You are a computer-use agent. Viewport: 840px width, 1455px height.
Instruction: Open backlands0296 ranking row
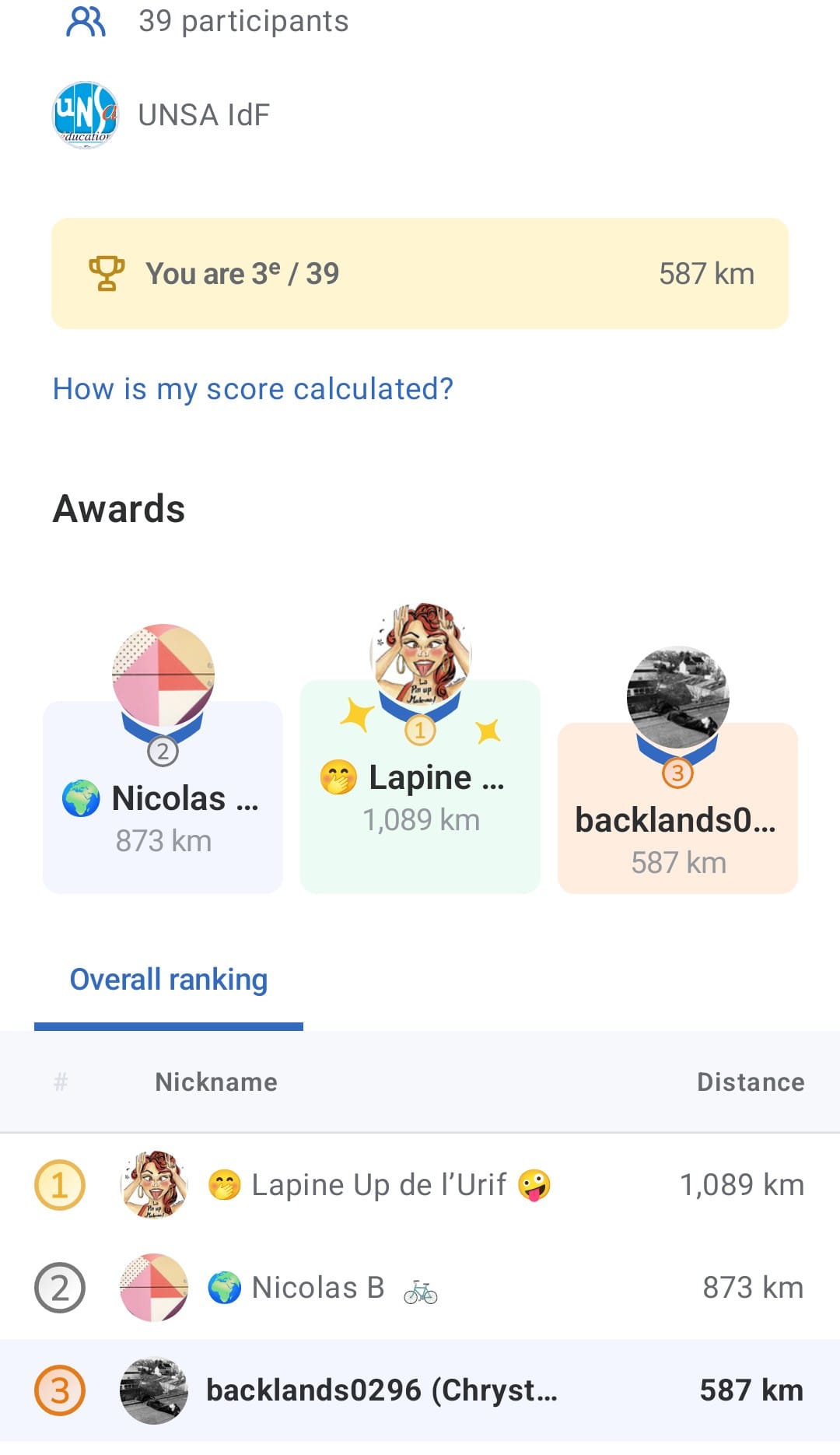(x=420, y=1390)
